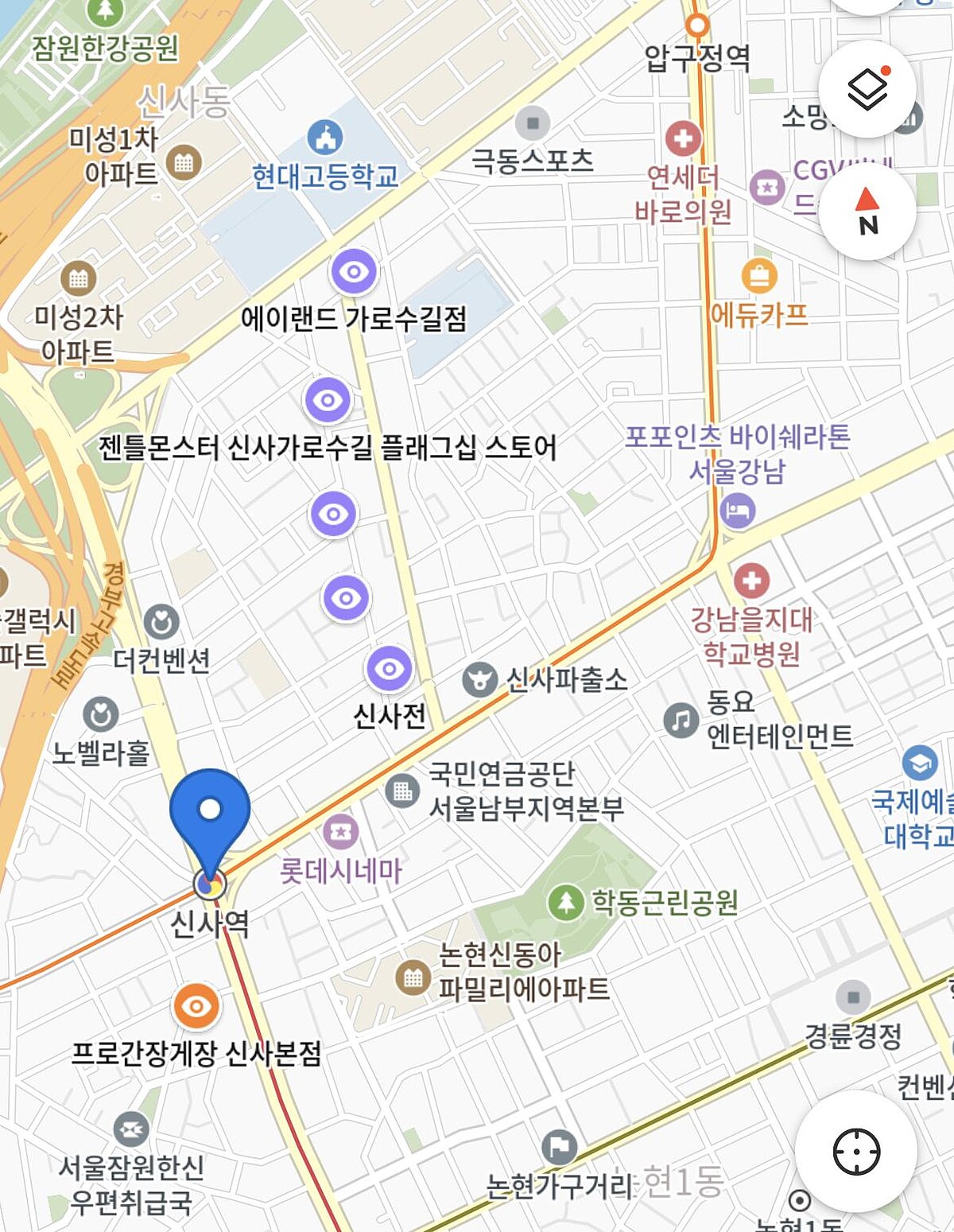Select 더컨벤션 venue marker
This screenshot has height=1232, width=954.
(161, 623)
